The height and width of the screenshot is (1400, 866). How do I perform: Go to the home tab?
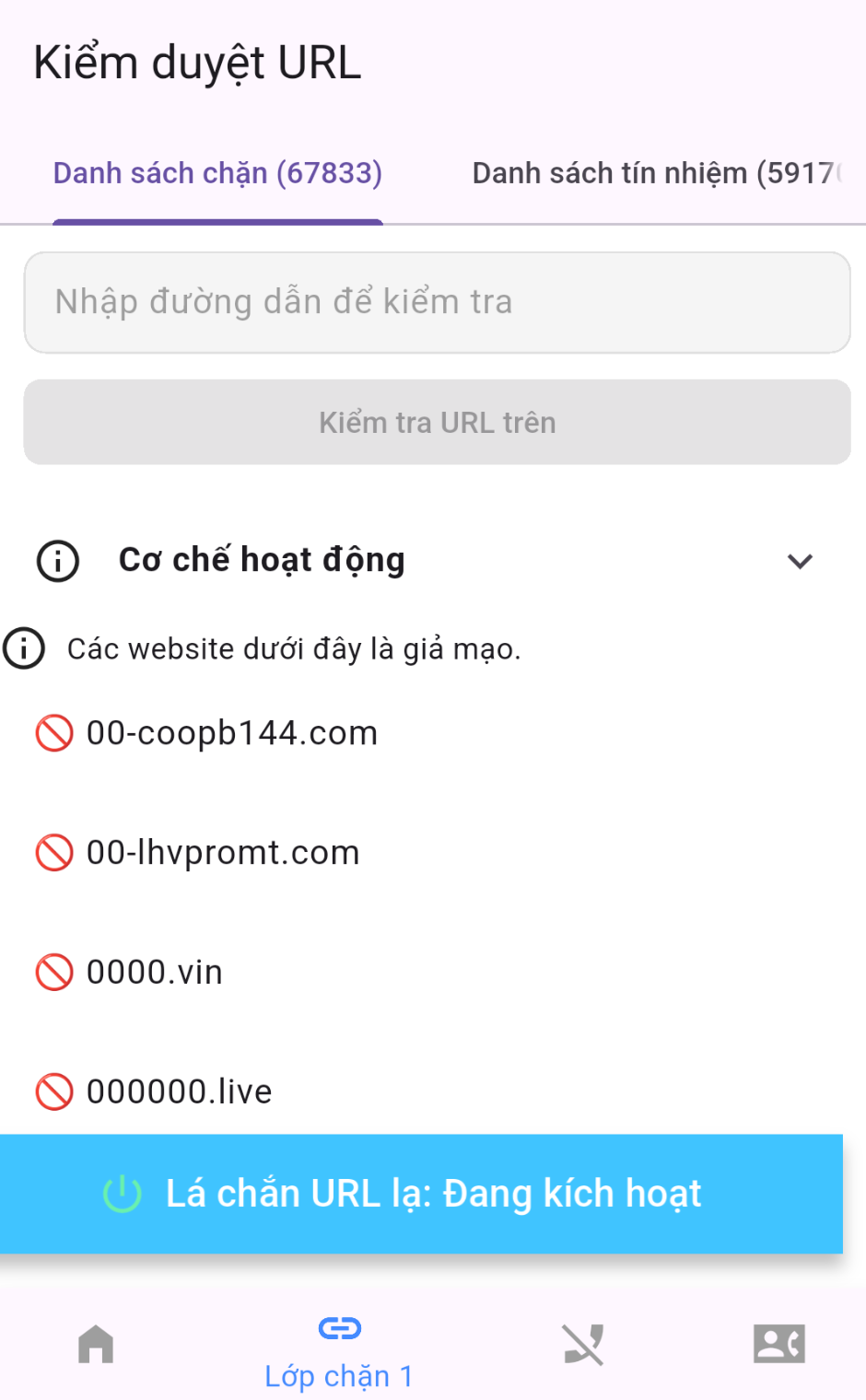coord(96,1345)
